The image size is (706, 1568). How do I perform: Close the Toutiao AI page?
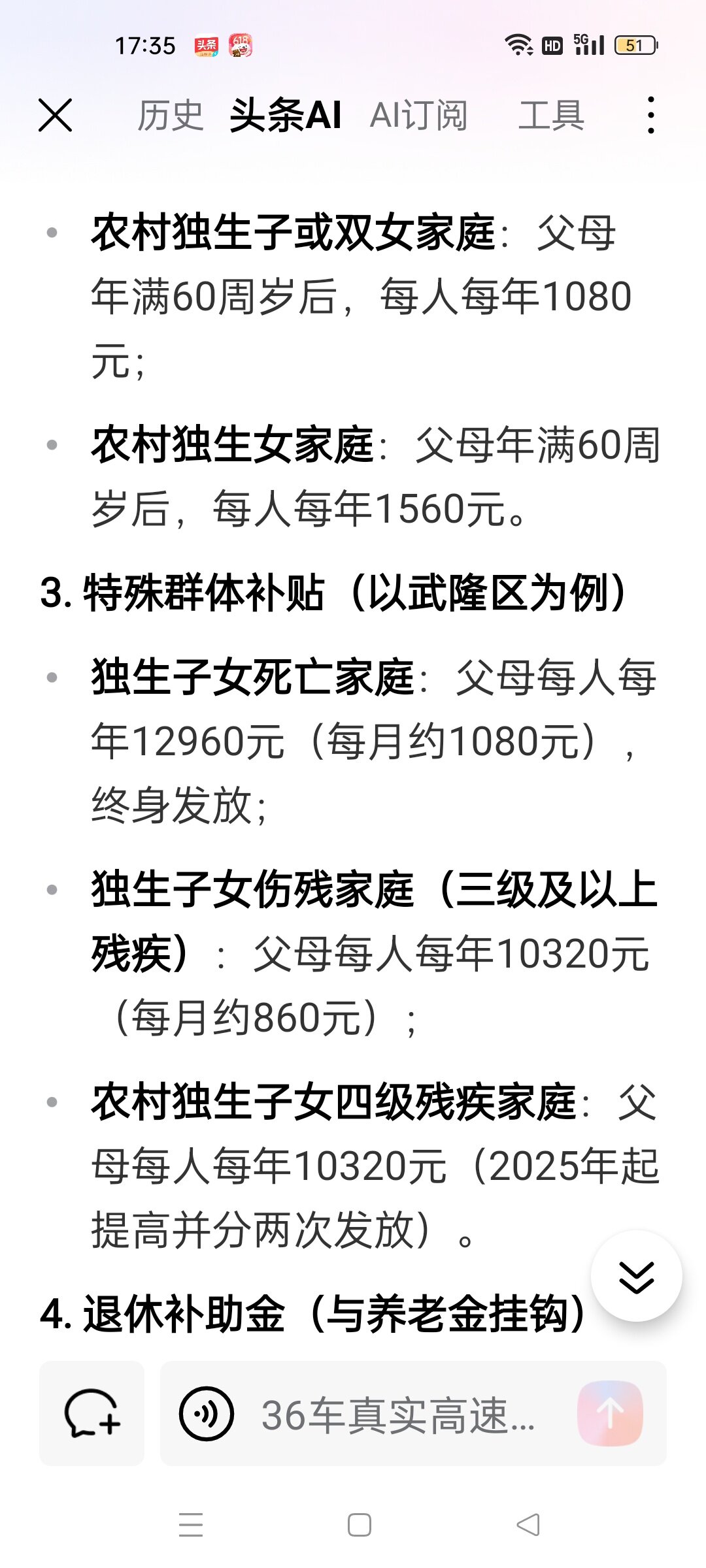tap(56, 115)
